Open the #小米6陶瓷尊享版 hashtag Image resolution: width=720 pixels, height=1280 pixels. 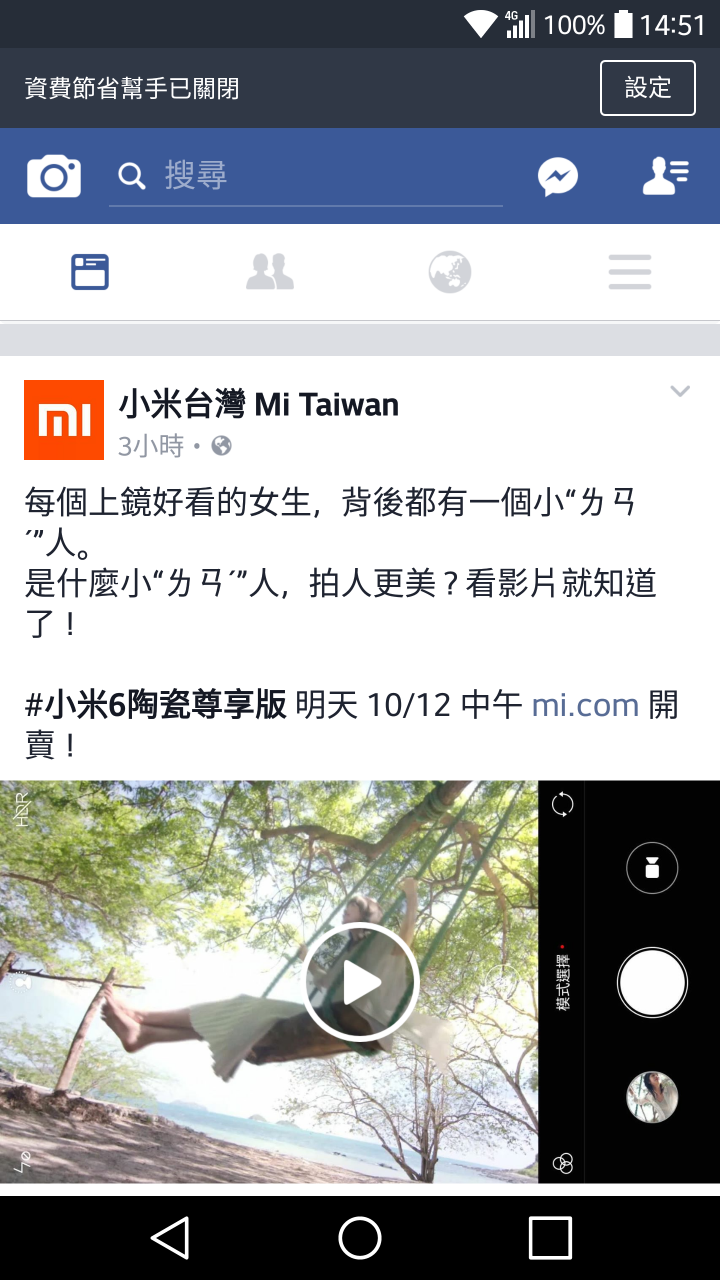click(156, 705)
